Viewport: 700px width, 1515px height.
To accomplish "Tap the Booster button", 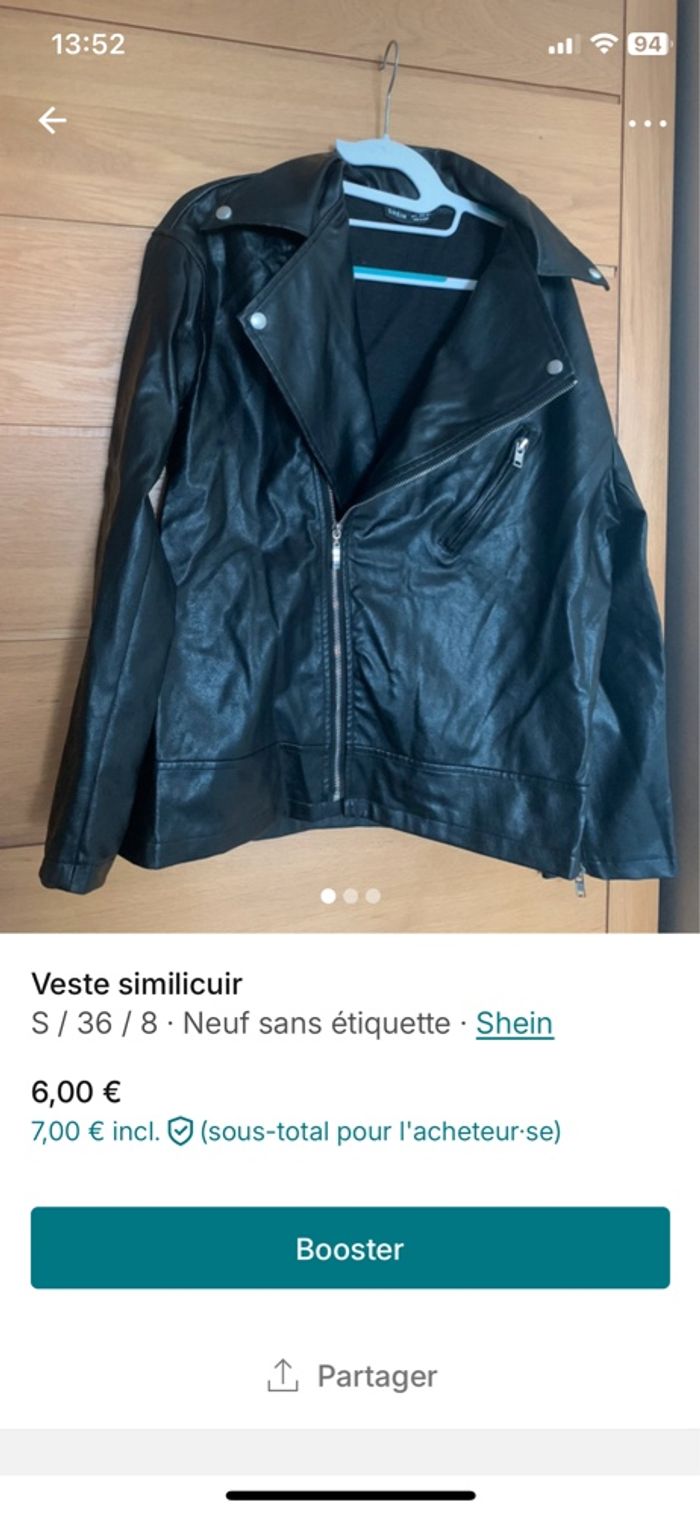I will (x=350, y=1248).
